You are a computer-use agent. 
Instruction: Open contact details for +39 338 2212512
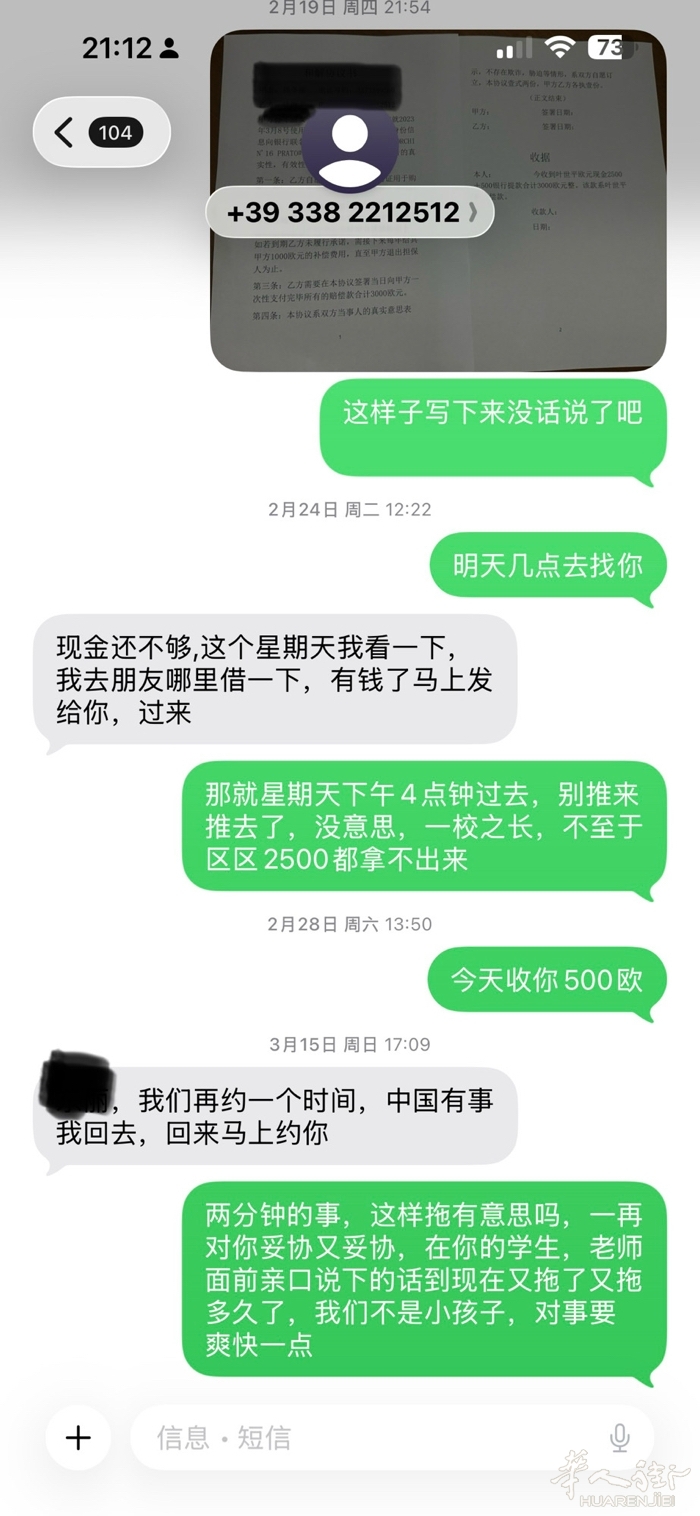click(x=350, y=212)
